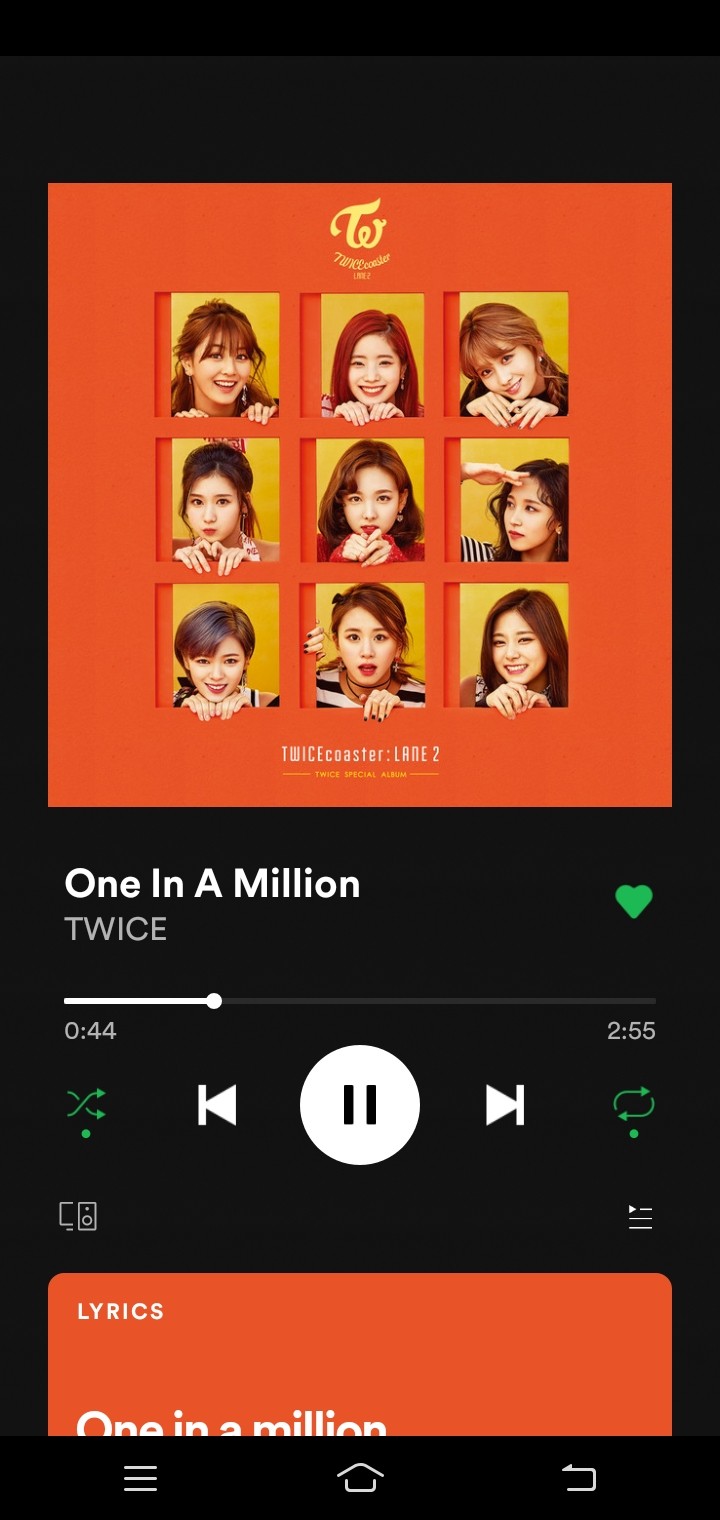The width and height of the screenshot is (720, 1520).
Task: Pause the current song
Action: (360, 1105)
